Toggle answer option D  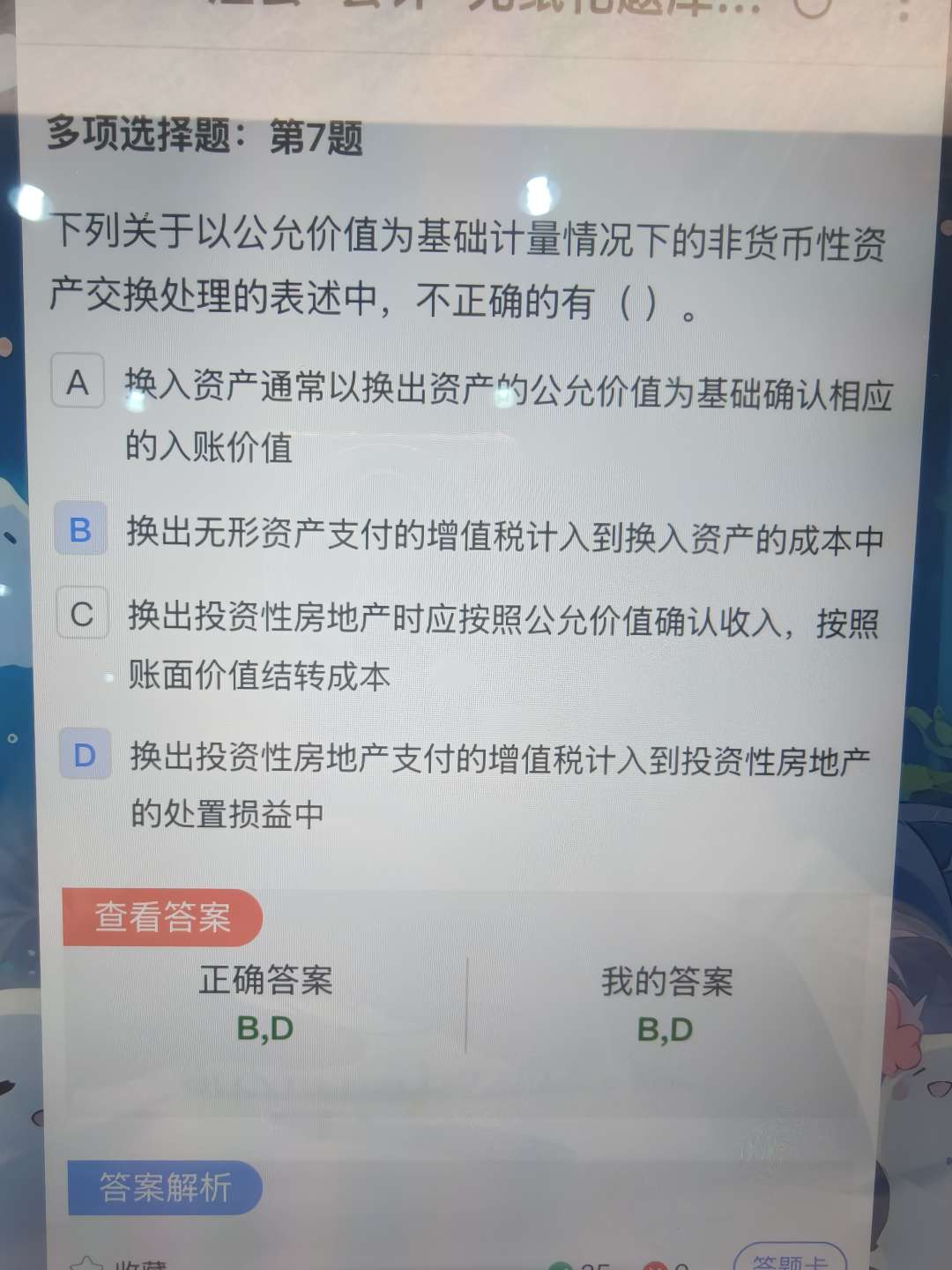[x=85, y=755]
